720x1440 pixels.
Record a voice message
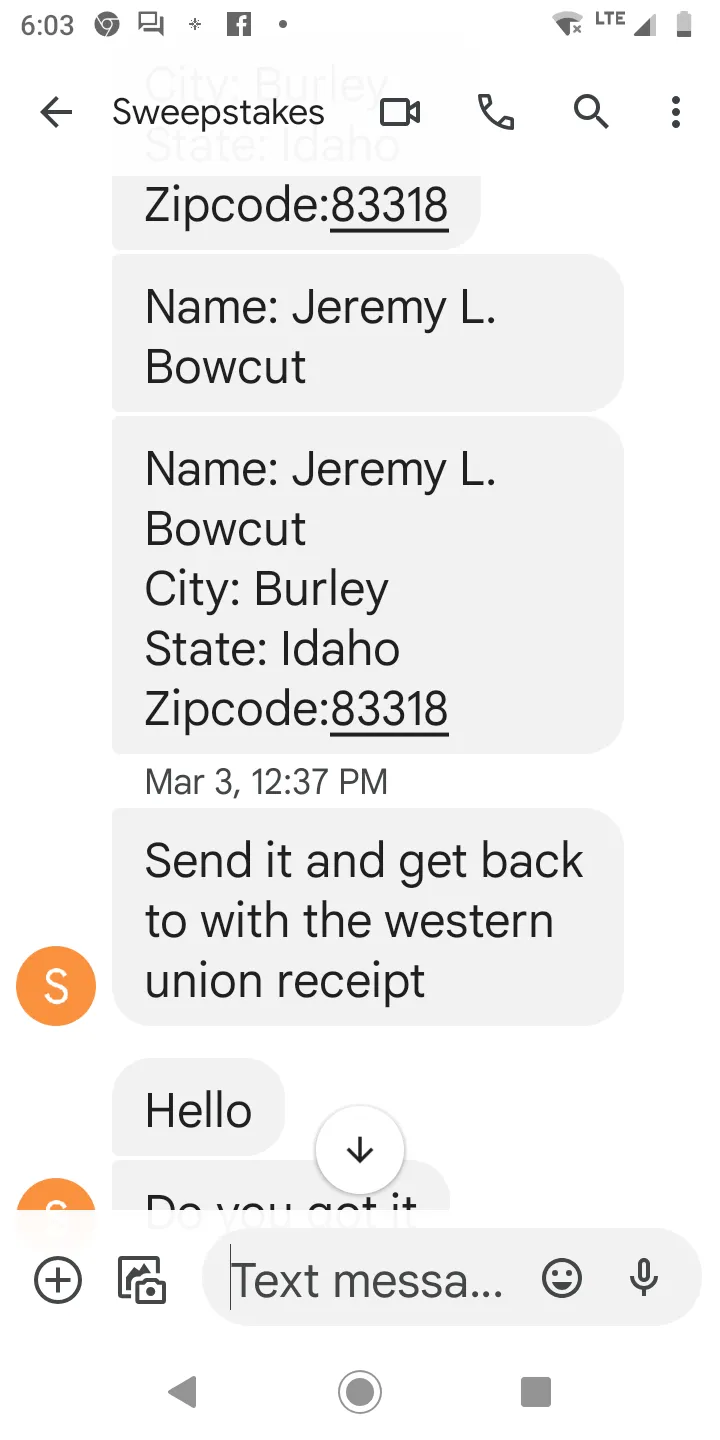coord(645,1278)
